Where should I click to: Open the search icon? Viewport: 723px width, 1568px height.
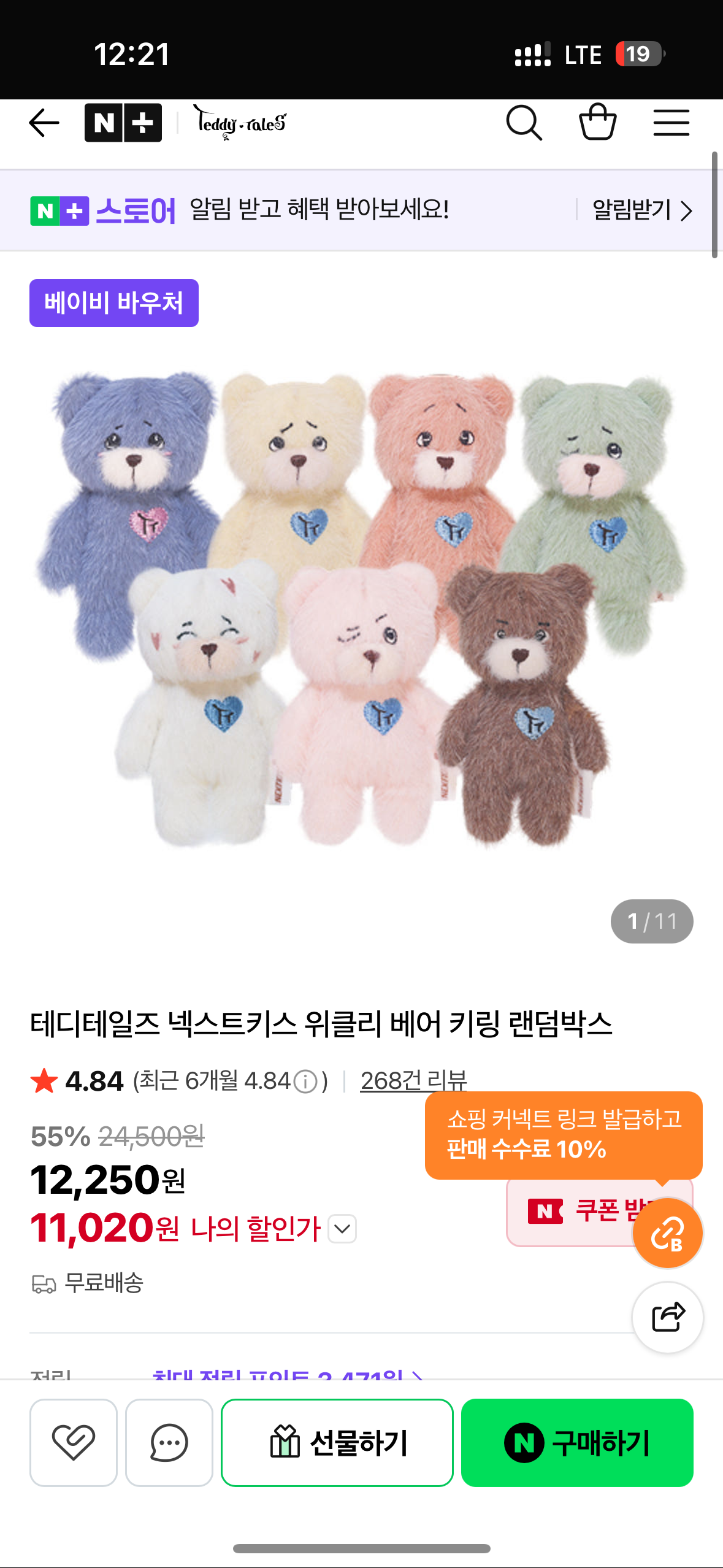coord(524,122)
